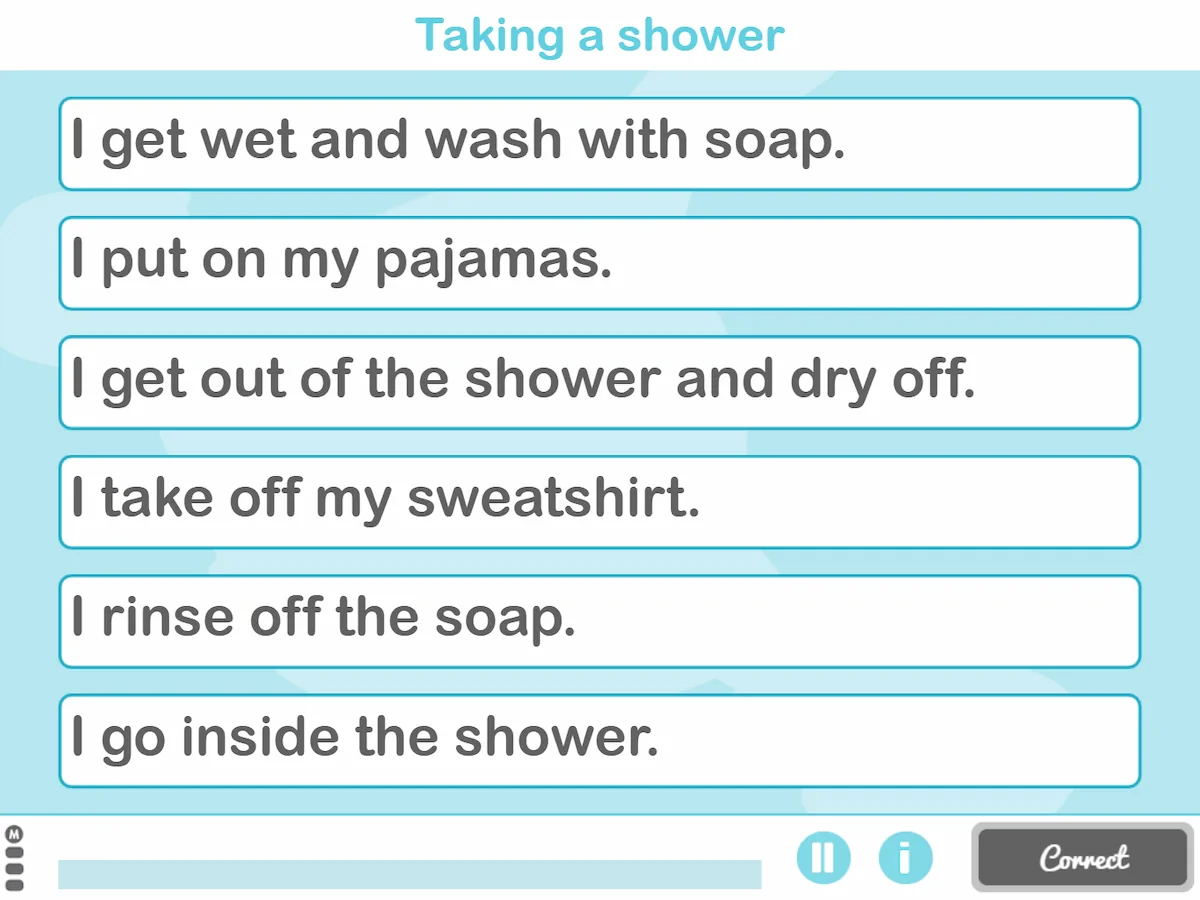Choose the "I take off my sweatshirt." sentence
The height and width of the screenshot is (900, 1200).
coord(600,502)
